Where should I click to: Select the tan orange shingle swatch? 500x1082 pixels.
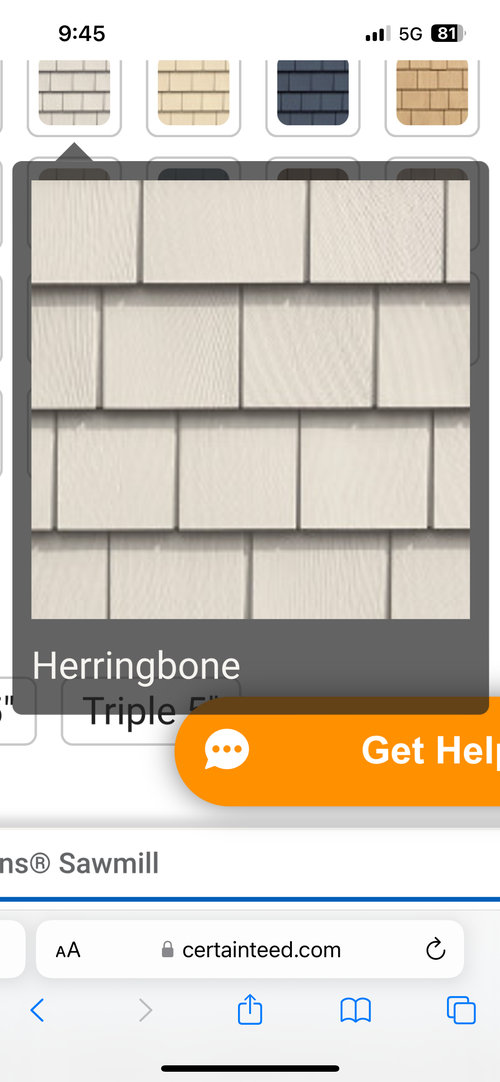click(x=432, y=95)
